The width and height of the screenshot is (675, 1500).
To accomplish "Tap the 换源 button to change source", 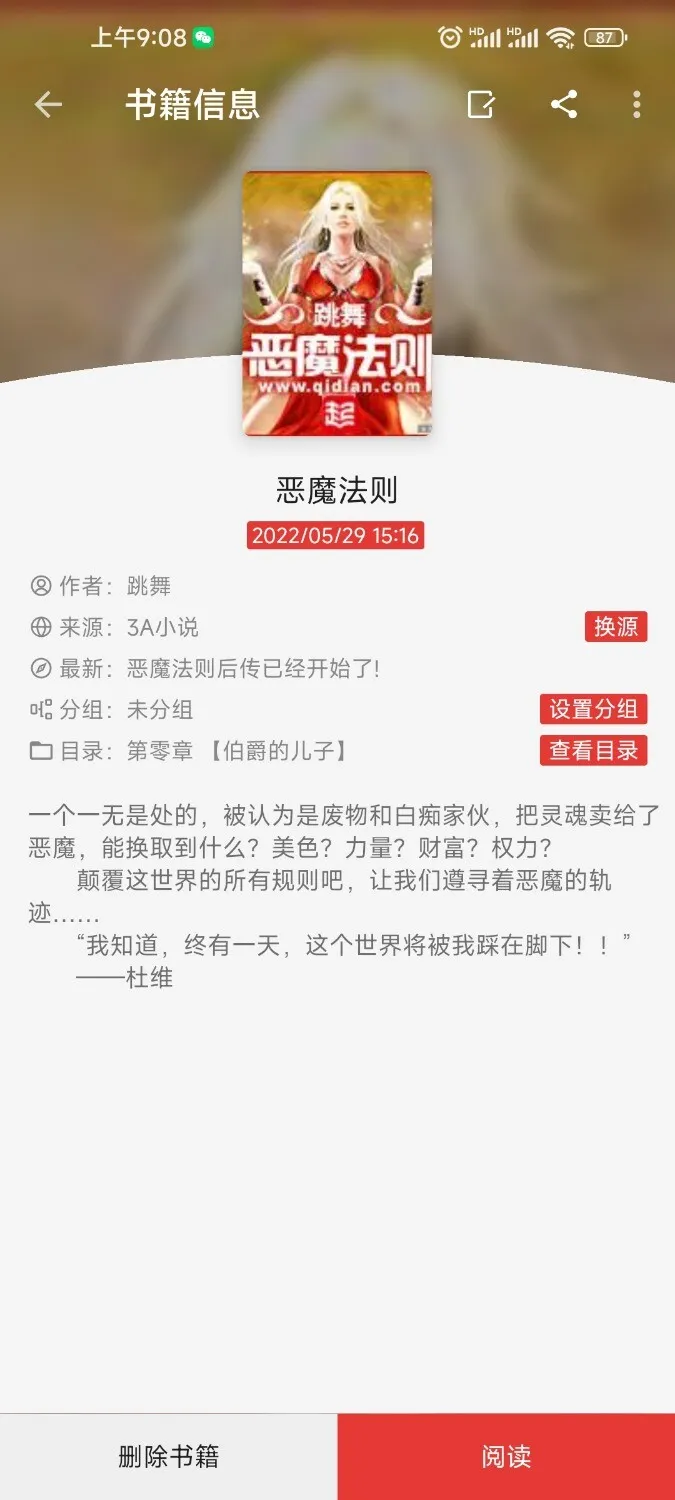I will (x=616, y=627).
